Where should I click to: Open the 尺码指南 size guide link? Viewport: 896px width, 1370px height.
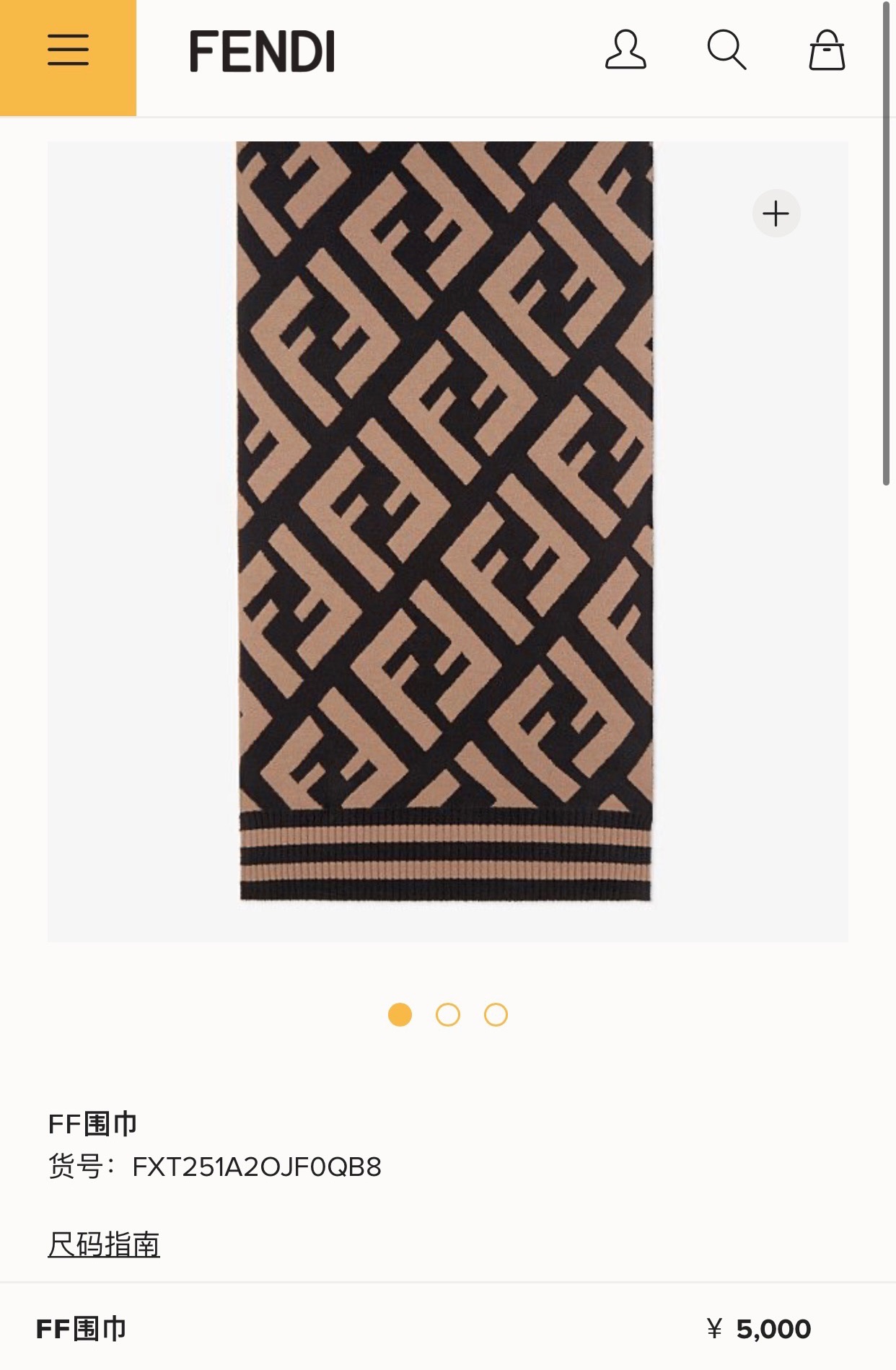point(104,1244)
